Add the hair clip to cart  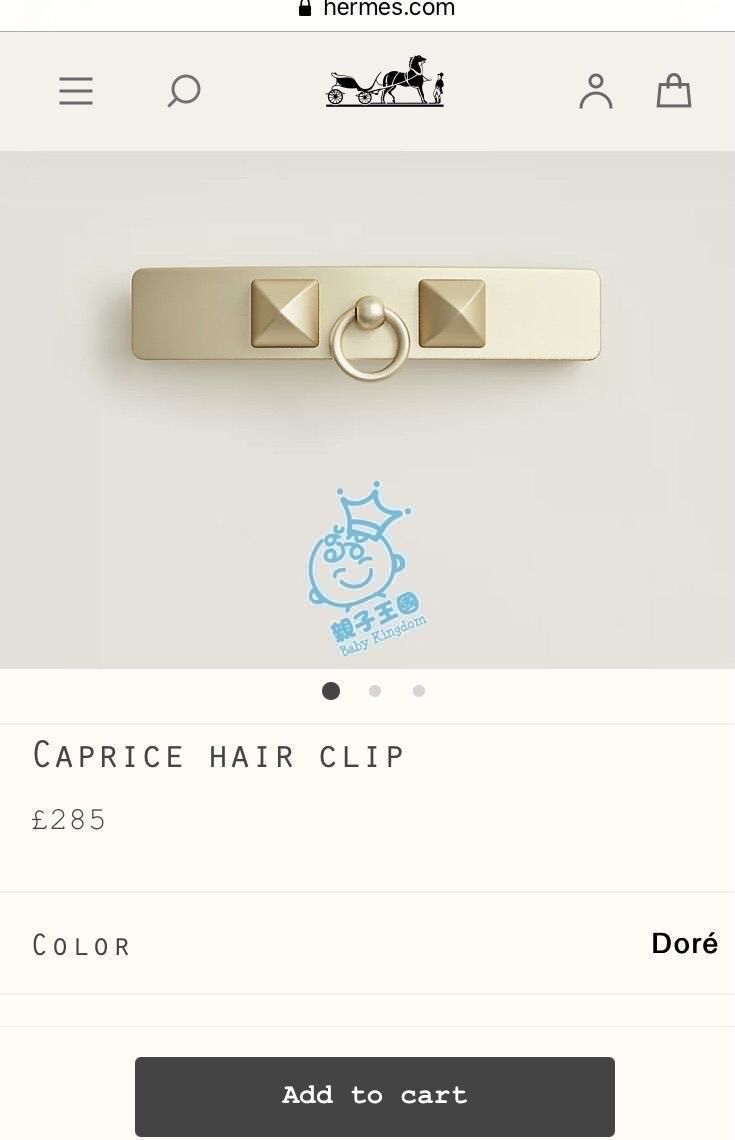(375, 1096)
